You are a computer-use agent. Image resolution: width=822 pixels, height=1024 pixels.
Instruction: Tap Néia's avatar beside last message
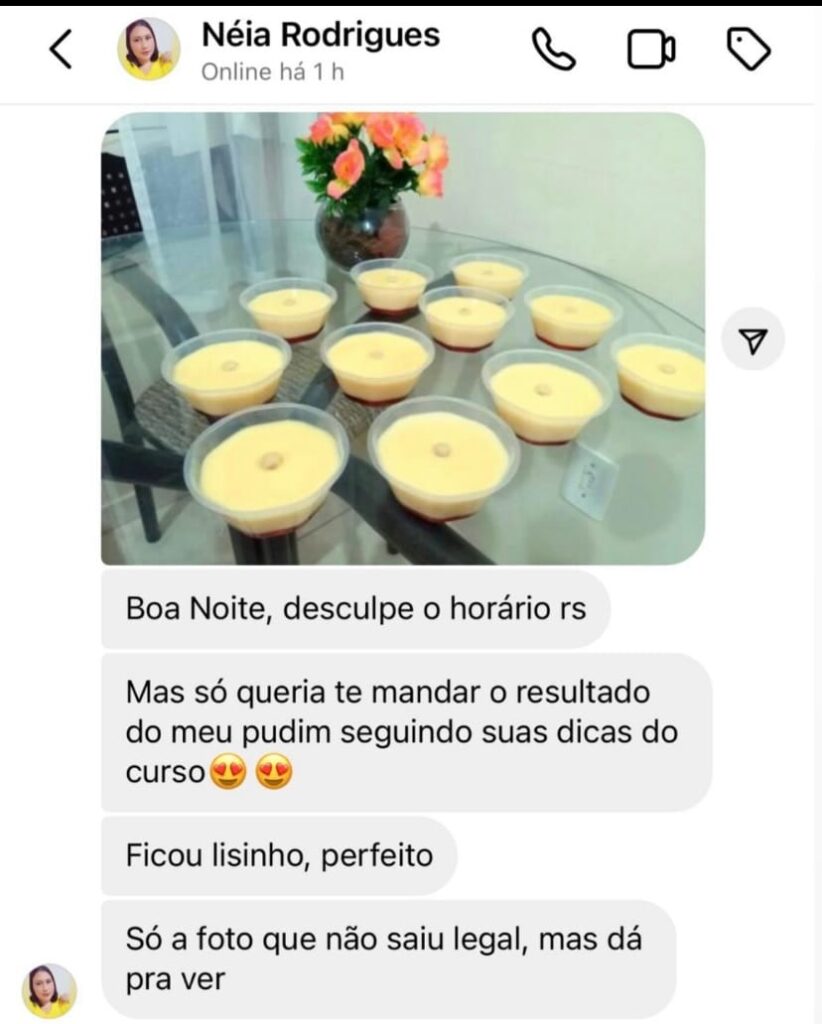coord(49,990)
